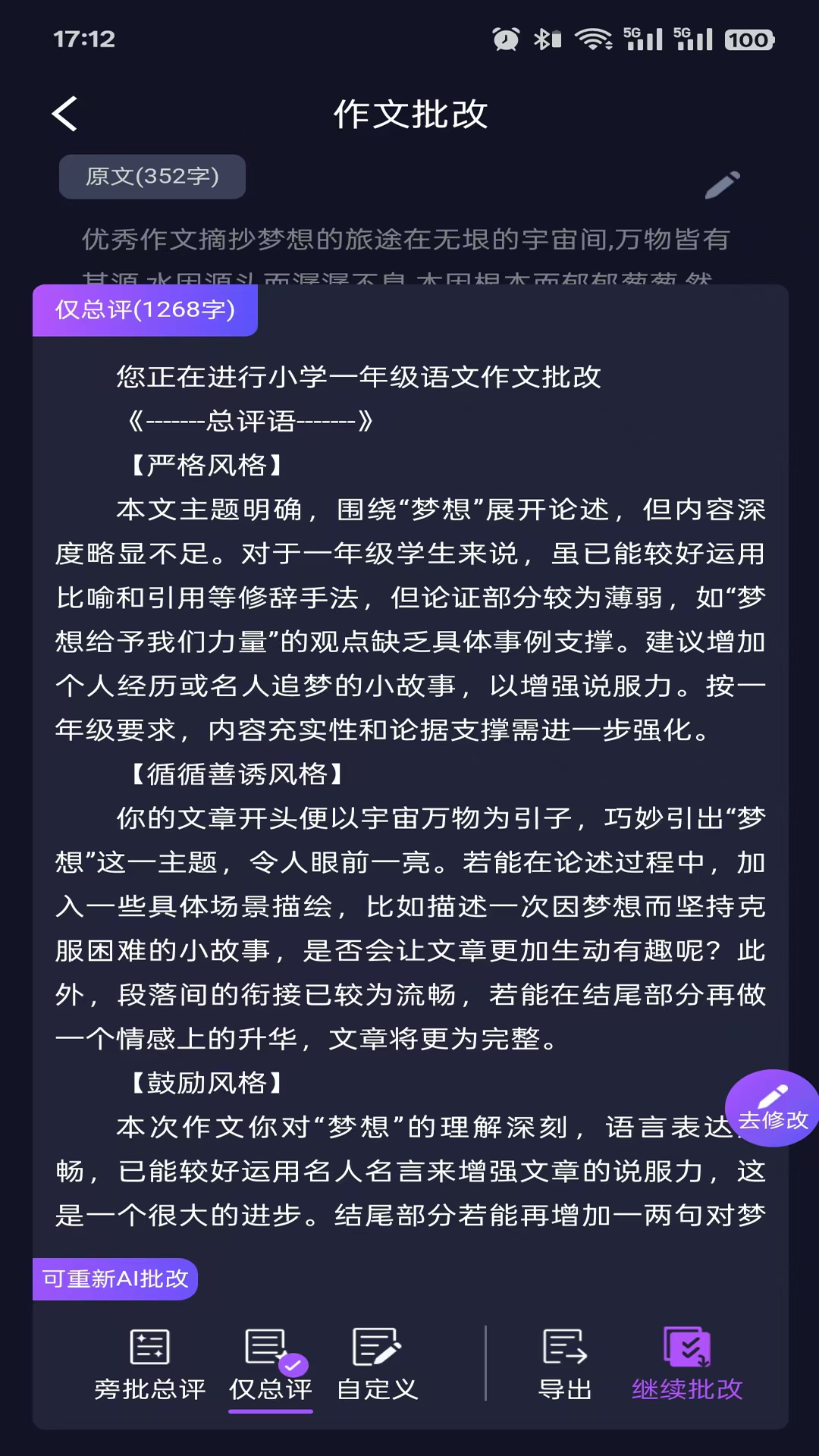819x1456 pixels.
Task: Tap the 总评语 review text panel
Action: 409,796
